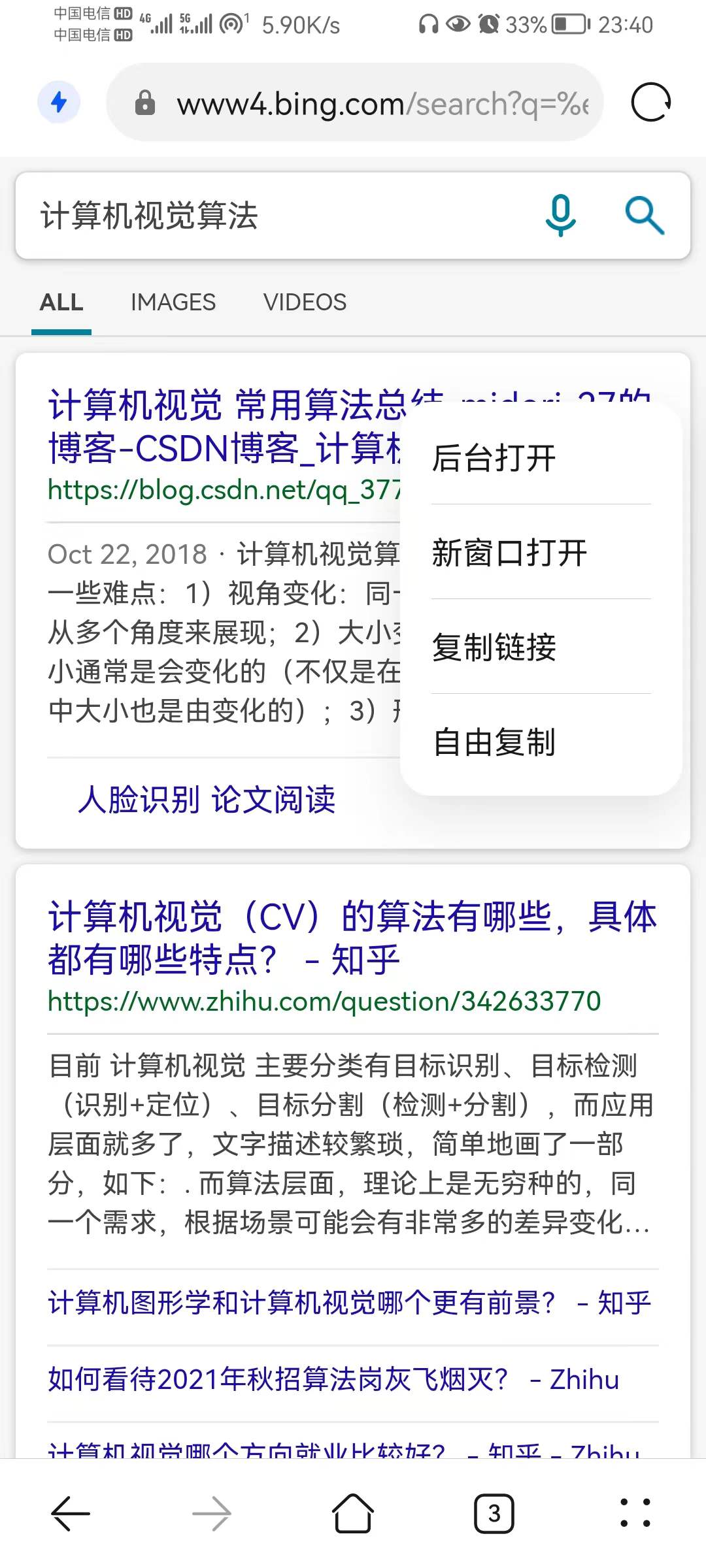Reload the page with the refresh icon
Image resolution: width=706 pixels, height=1568 pixels.
(x=650, y=103)
